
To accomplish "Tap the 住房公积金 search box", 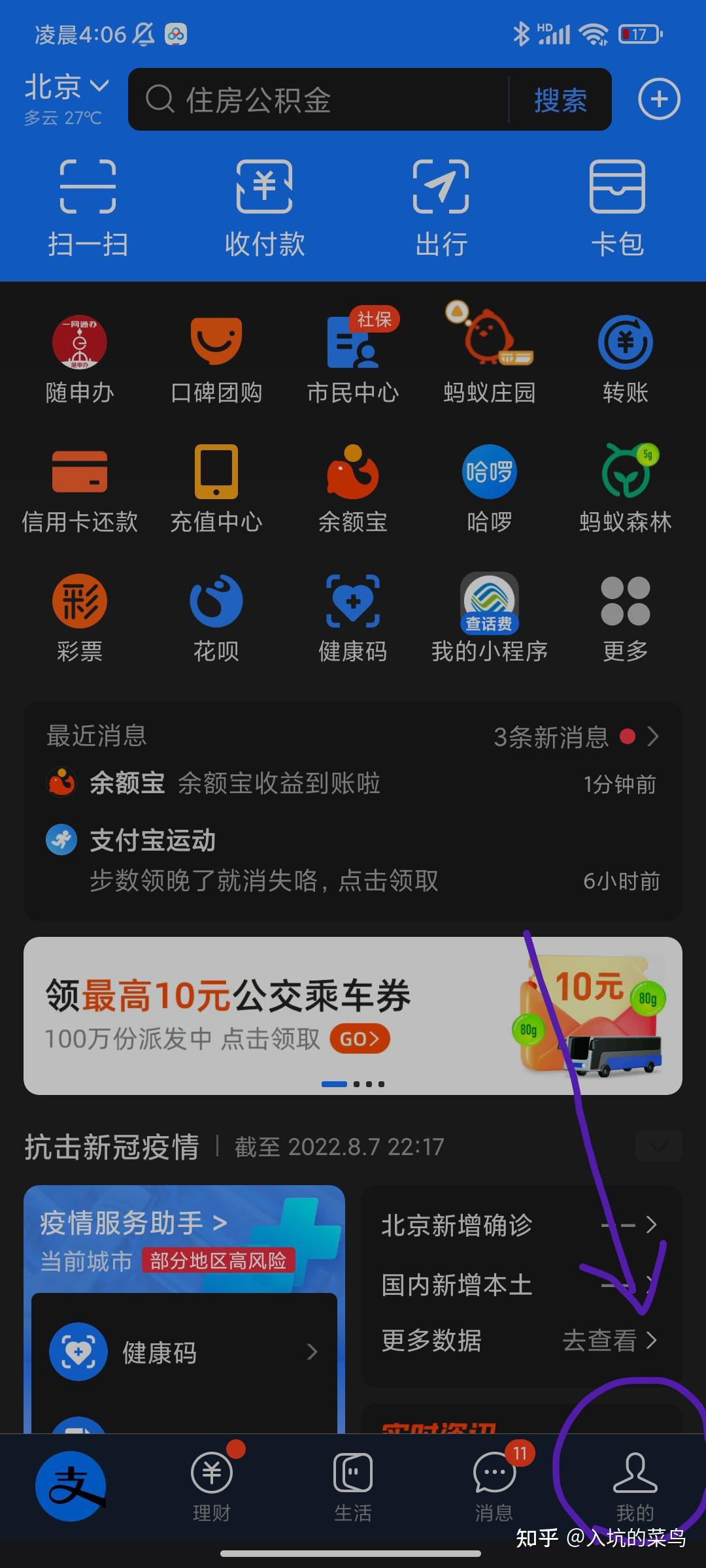I will (318, 99).
